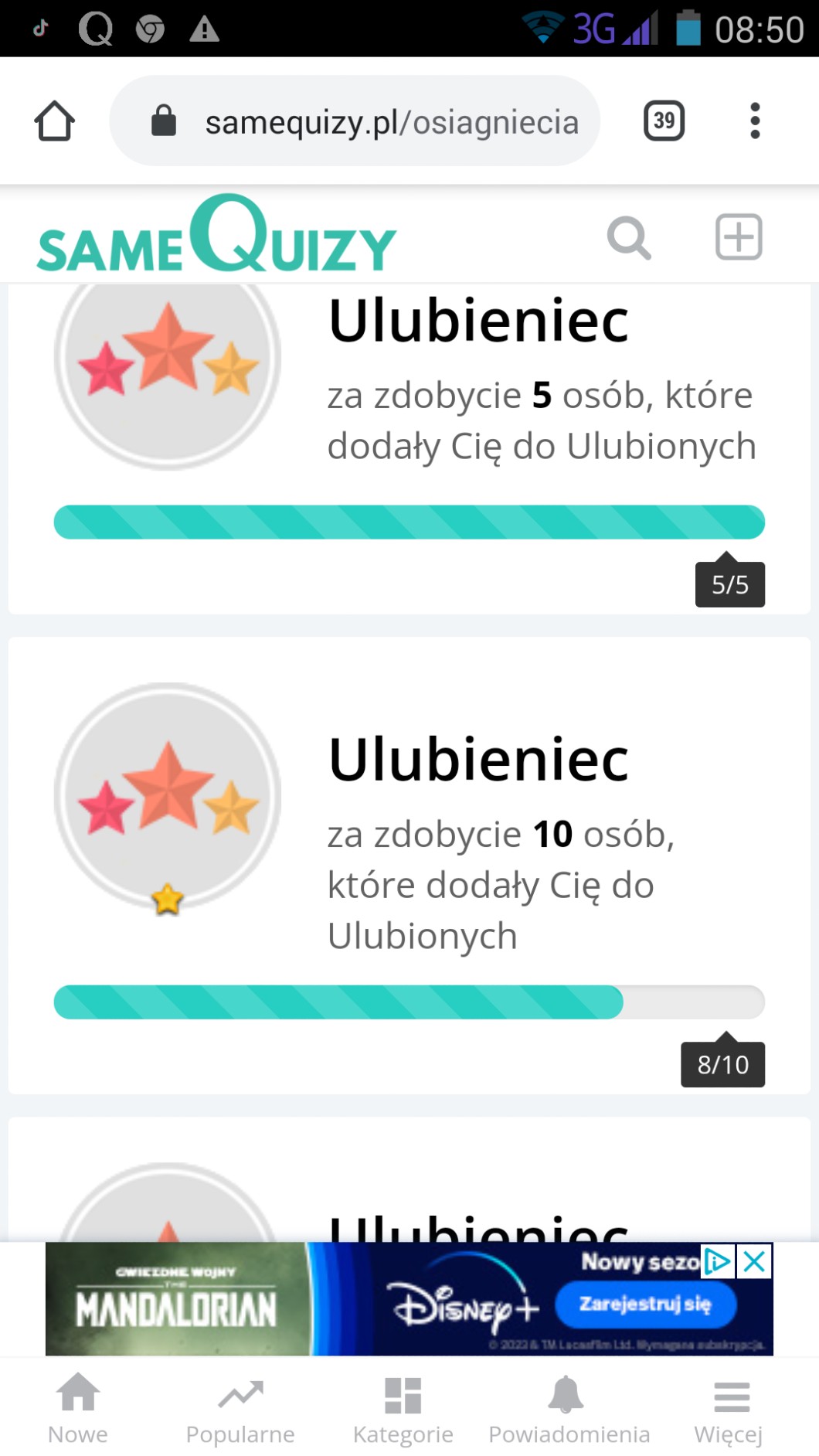The height and width of the screenshot is (1456, 819).
Task: Open the Kategorie tab
Action: pos(403,1408)
